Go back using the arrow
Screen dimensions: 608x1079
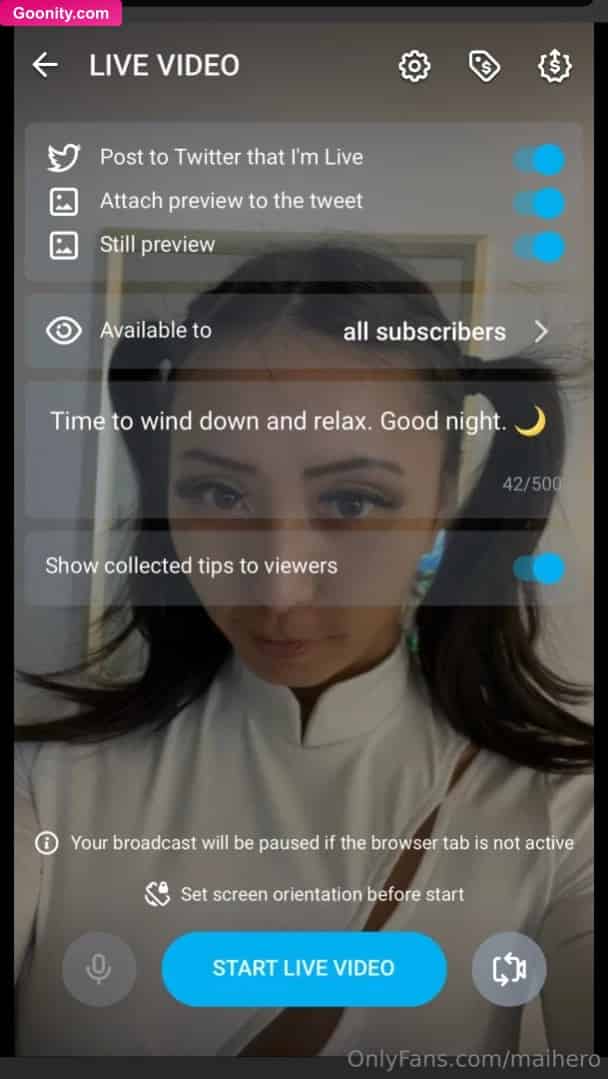tap(45, 66)
